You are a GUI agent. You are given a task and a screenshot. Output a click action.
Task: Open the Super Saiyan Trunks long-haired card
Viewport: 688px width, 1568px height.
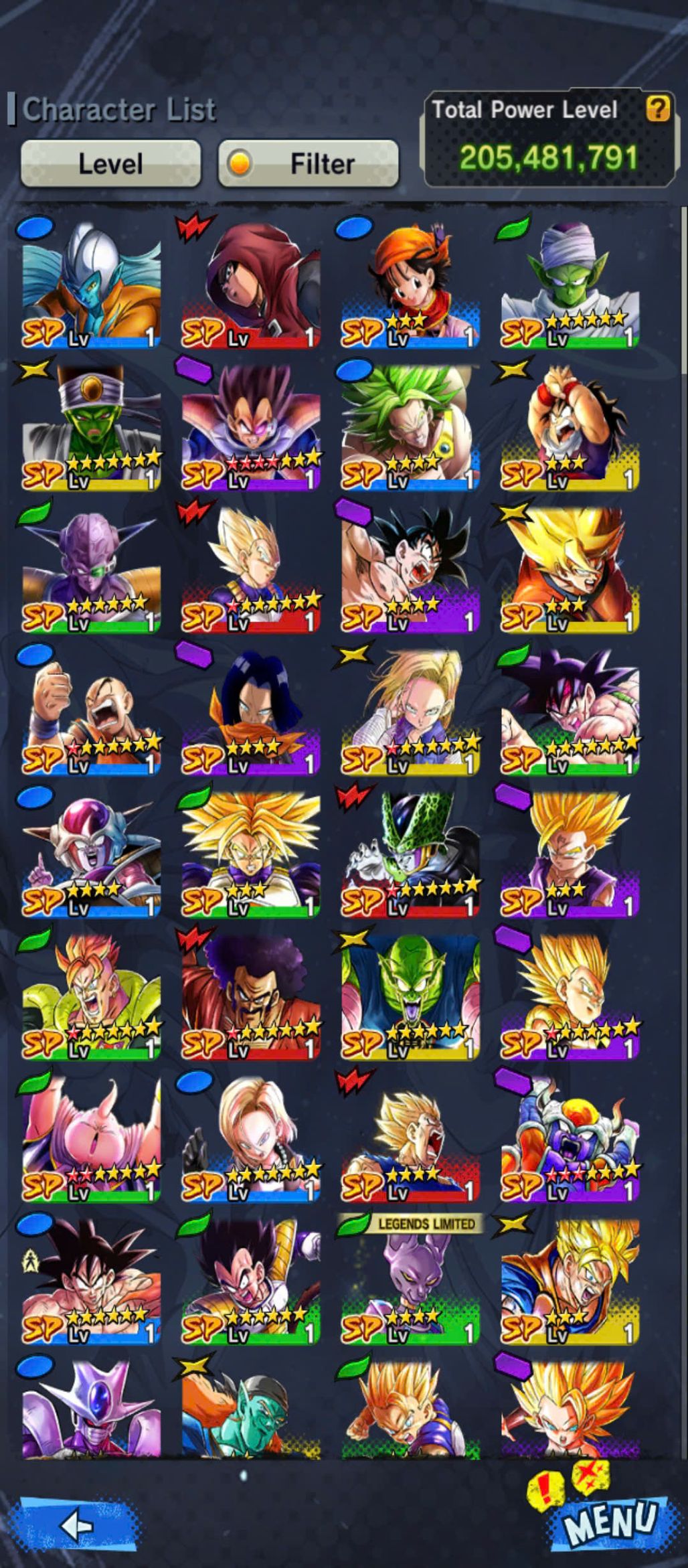coord(251,854)
